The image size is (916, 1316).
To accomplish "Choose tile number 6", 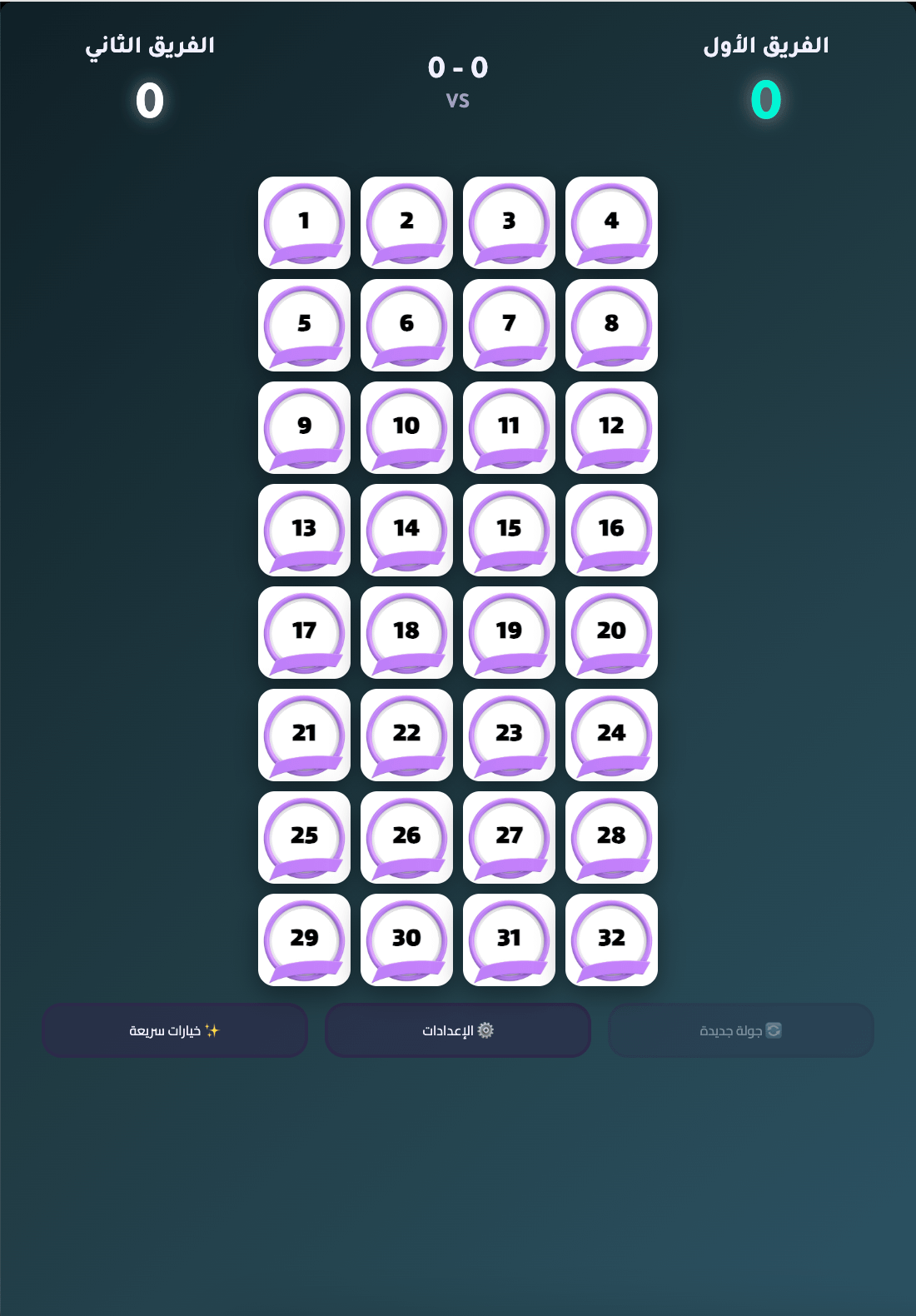I will point(406,325).
